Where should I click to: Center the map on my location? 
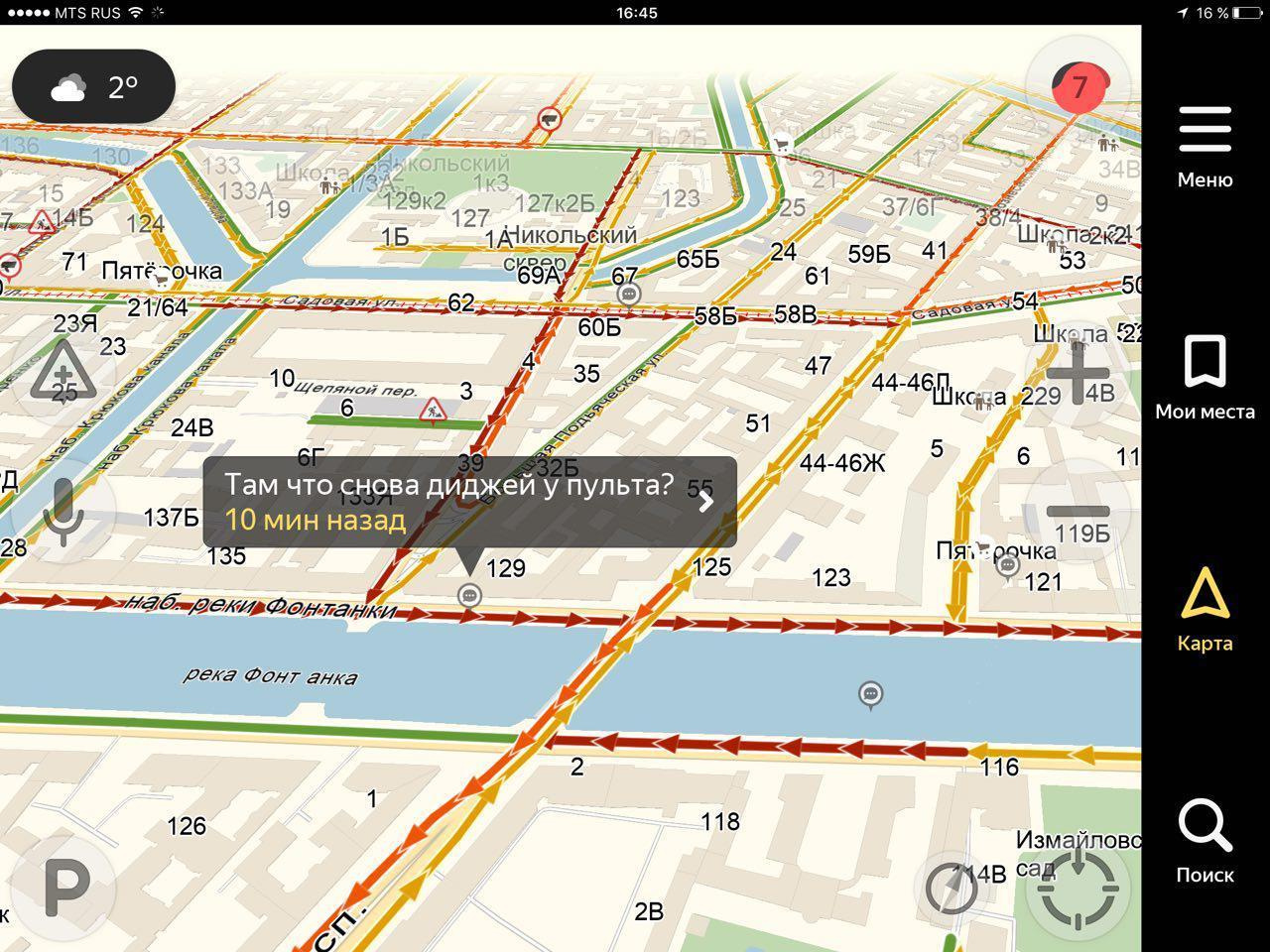click(x=1078, y=887)
